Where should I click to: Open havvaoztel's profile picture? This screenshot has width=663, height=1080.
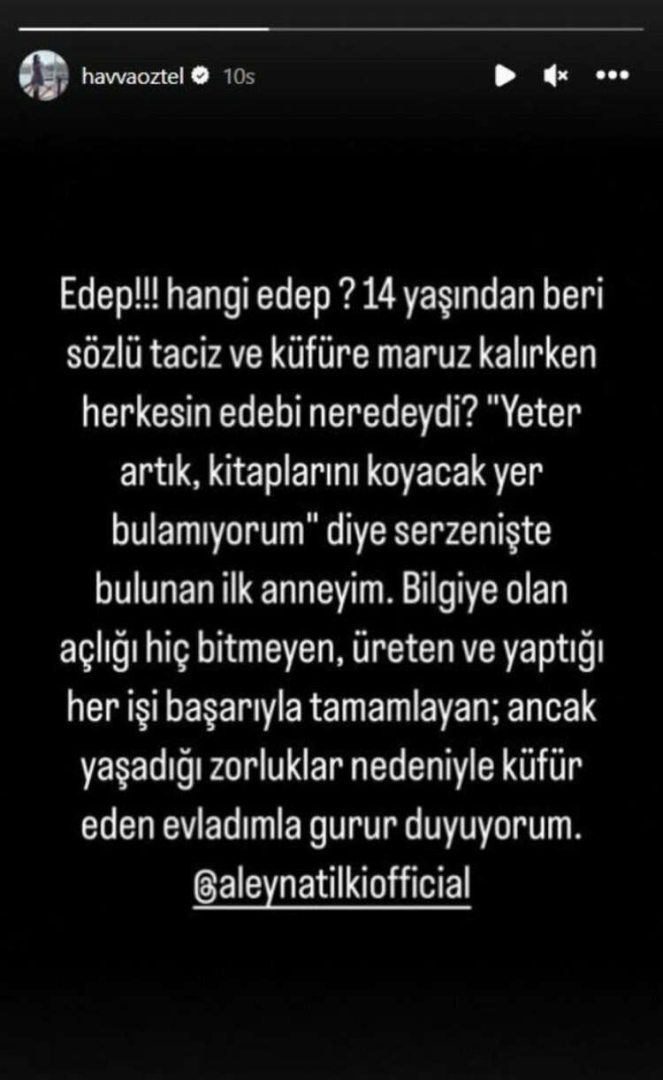[43, 76]
